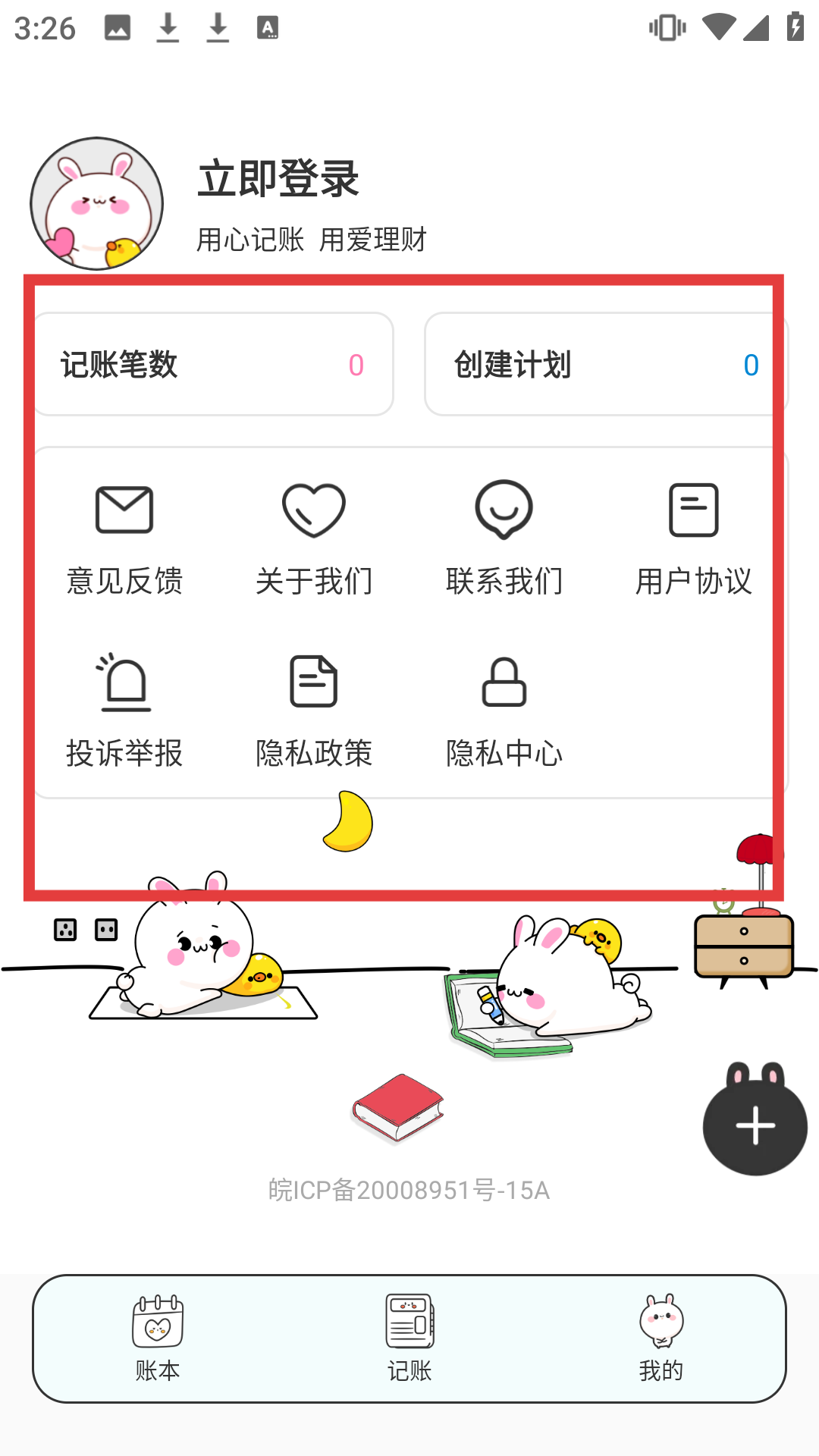This screenshot has height=1456, width=819.
Task: Tap the plus button to add a record
Action: click(755, 1125)
